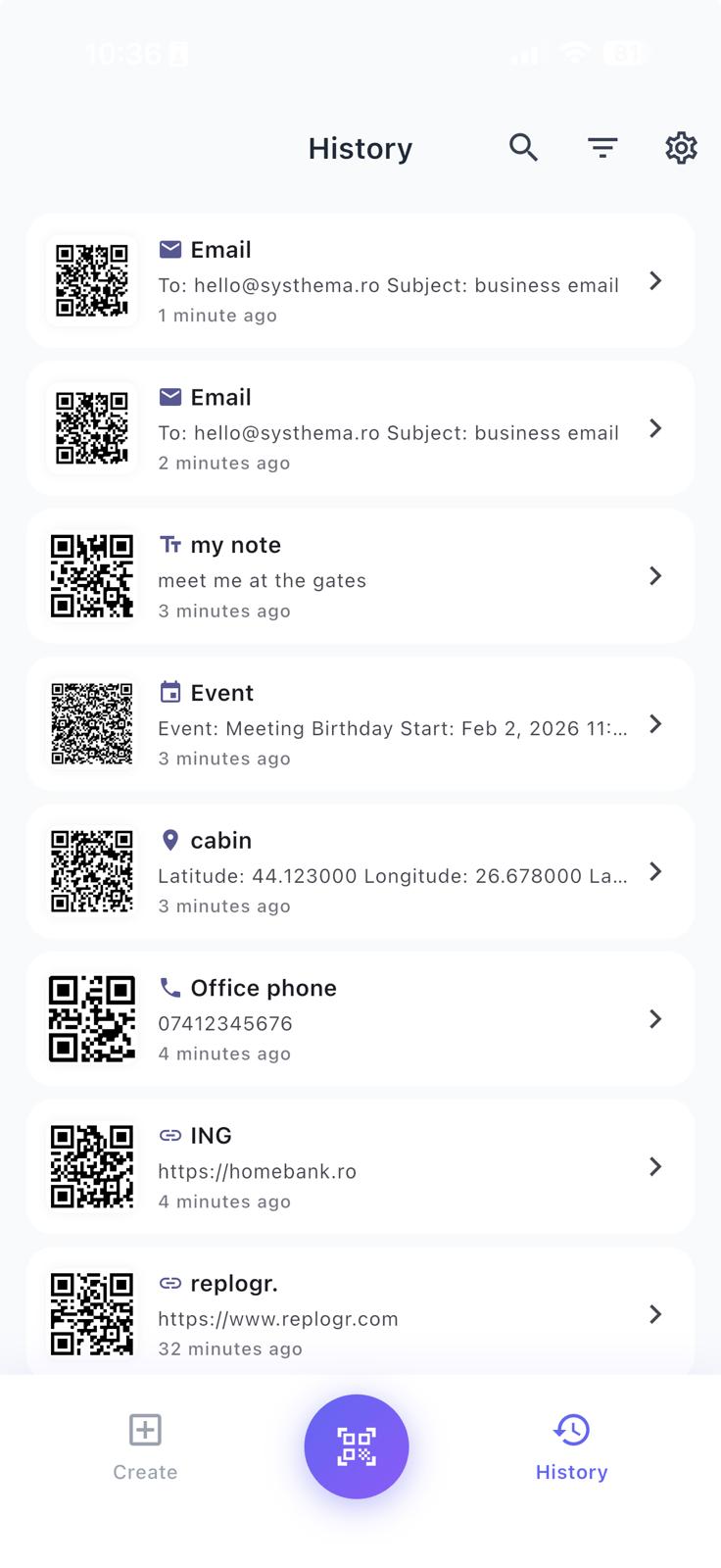Click the phone icon on 'Office phone' entry
This screenshot has width=721, height=1568.
click(168, 988)
